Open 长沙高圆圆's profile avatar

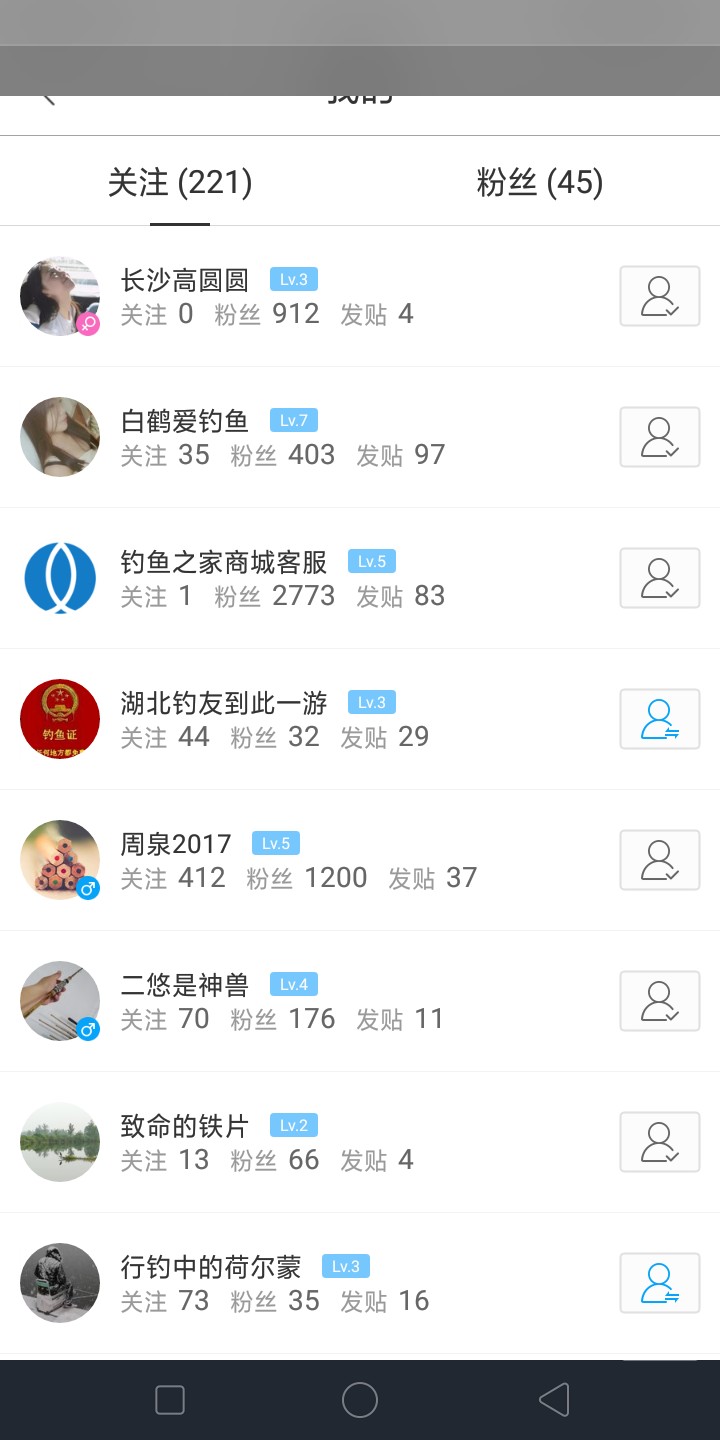60,296
